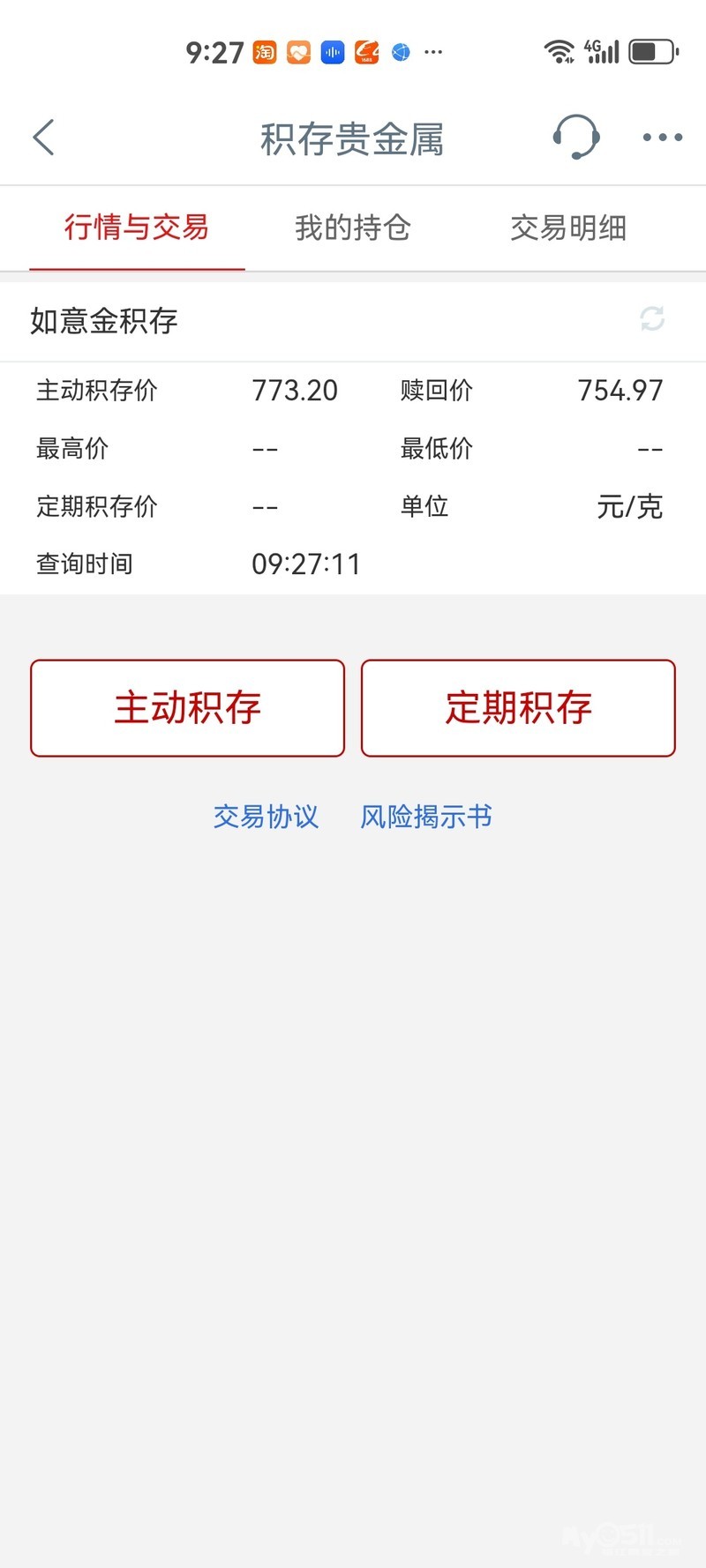Switch to the 交易明细 tab
This screenshot has width=706, height=1568.
[x=568, y=228]
